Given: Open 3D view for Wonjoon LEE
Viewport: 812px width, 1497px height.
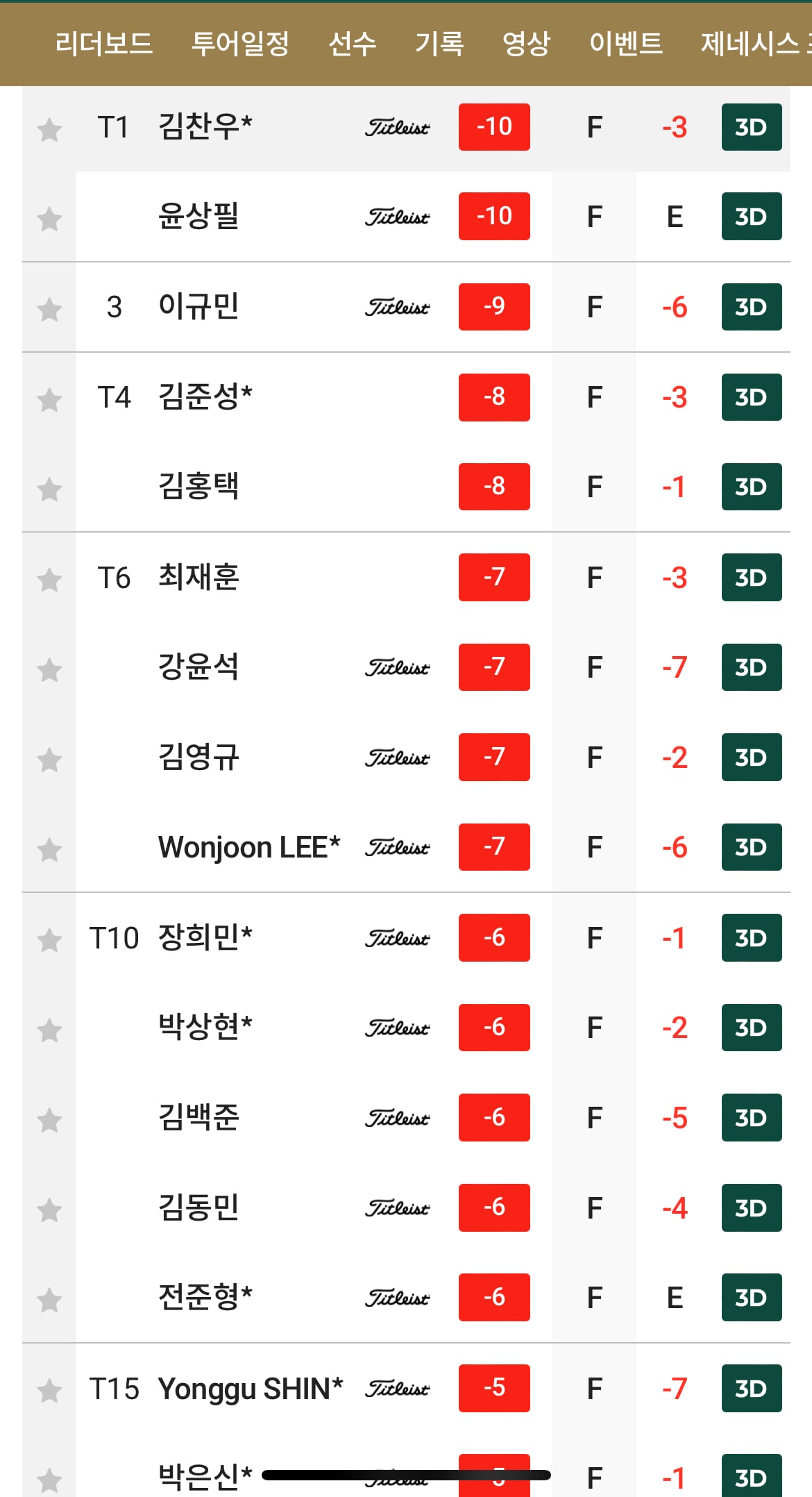Looking at the screenshot, I should [x=752, y=847].
